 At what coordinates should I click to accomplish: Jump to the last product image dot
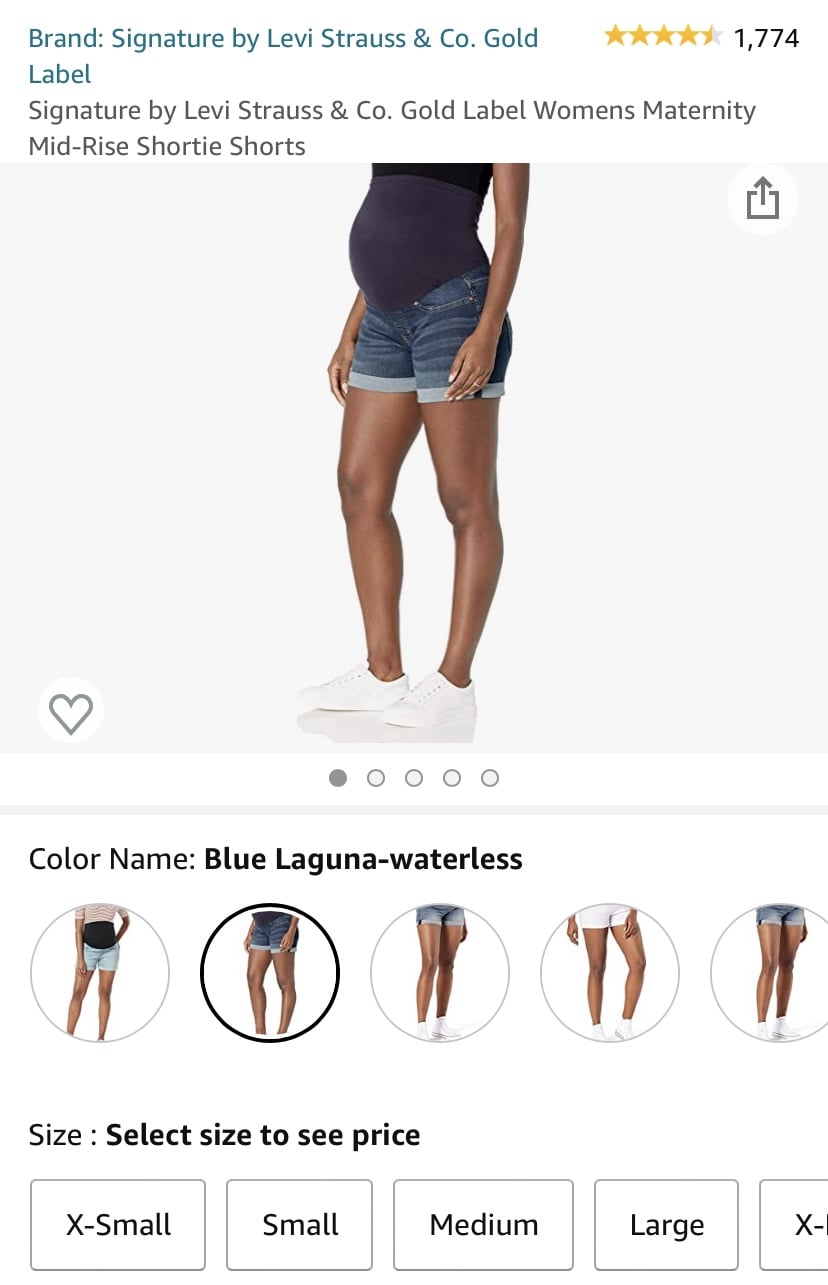tap(490, 778)
